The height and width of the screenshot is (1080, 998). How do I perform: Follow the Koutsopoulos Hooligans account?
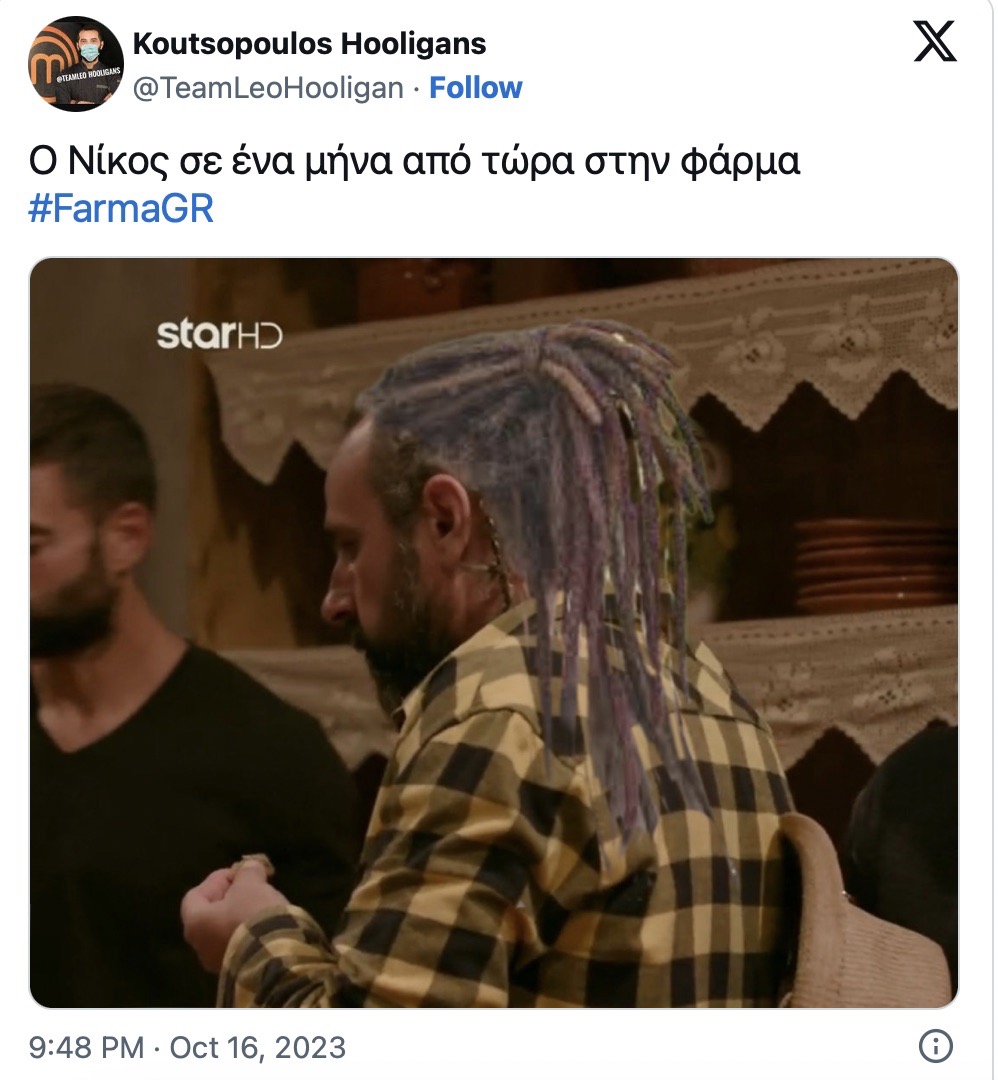pos(475,88)
